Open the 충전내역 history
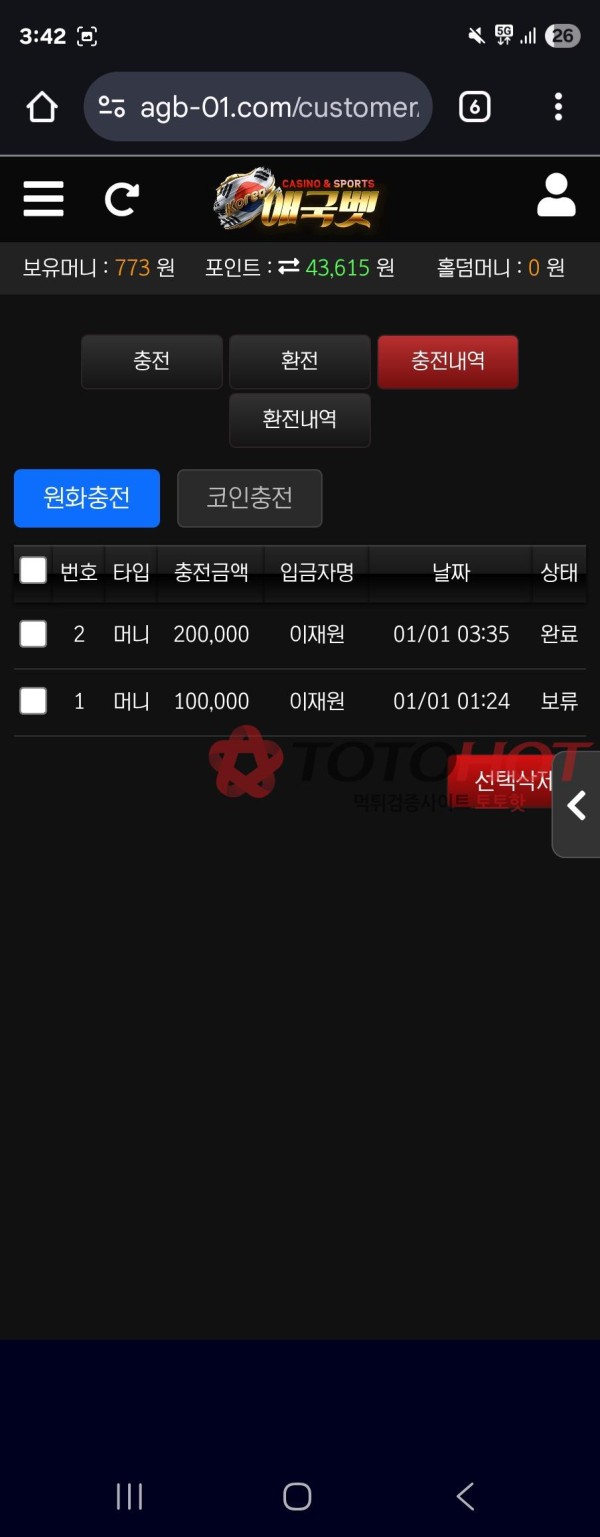Image resolution: width=600 pixels, height=1537 pixels. point(448,361)
